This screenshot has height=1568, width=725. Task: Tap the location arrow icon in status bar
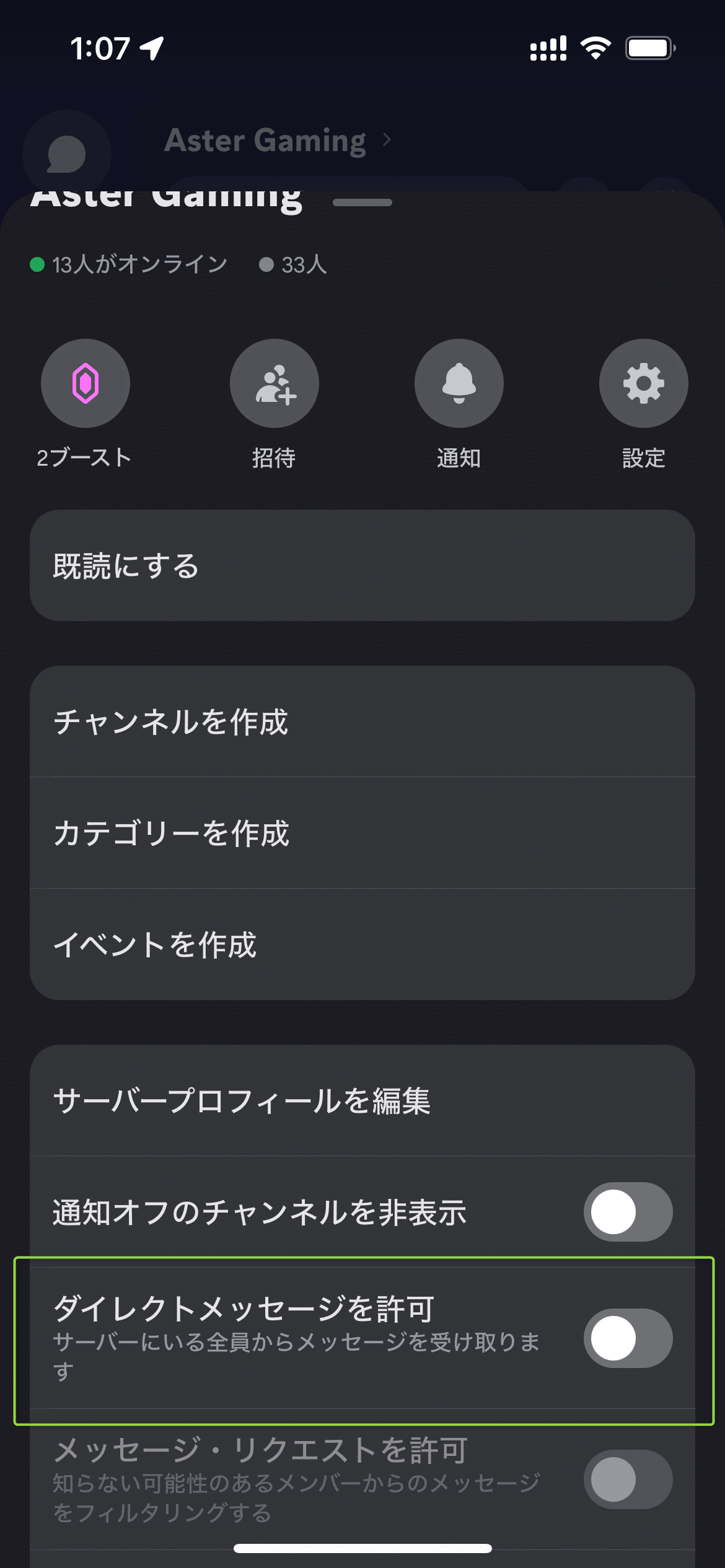[x=151, y=47]
